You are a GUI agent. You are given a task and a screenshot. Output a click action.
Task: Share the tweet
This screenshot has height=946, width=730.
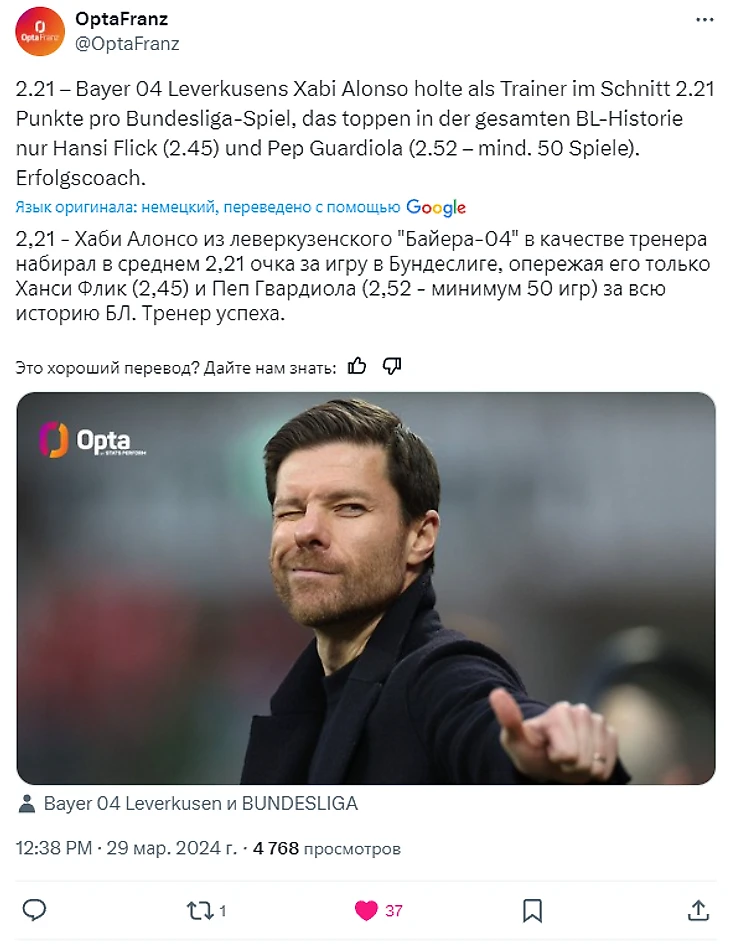click(698, 910)
